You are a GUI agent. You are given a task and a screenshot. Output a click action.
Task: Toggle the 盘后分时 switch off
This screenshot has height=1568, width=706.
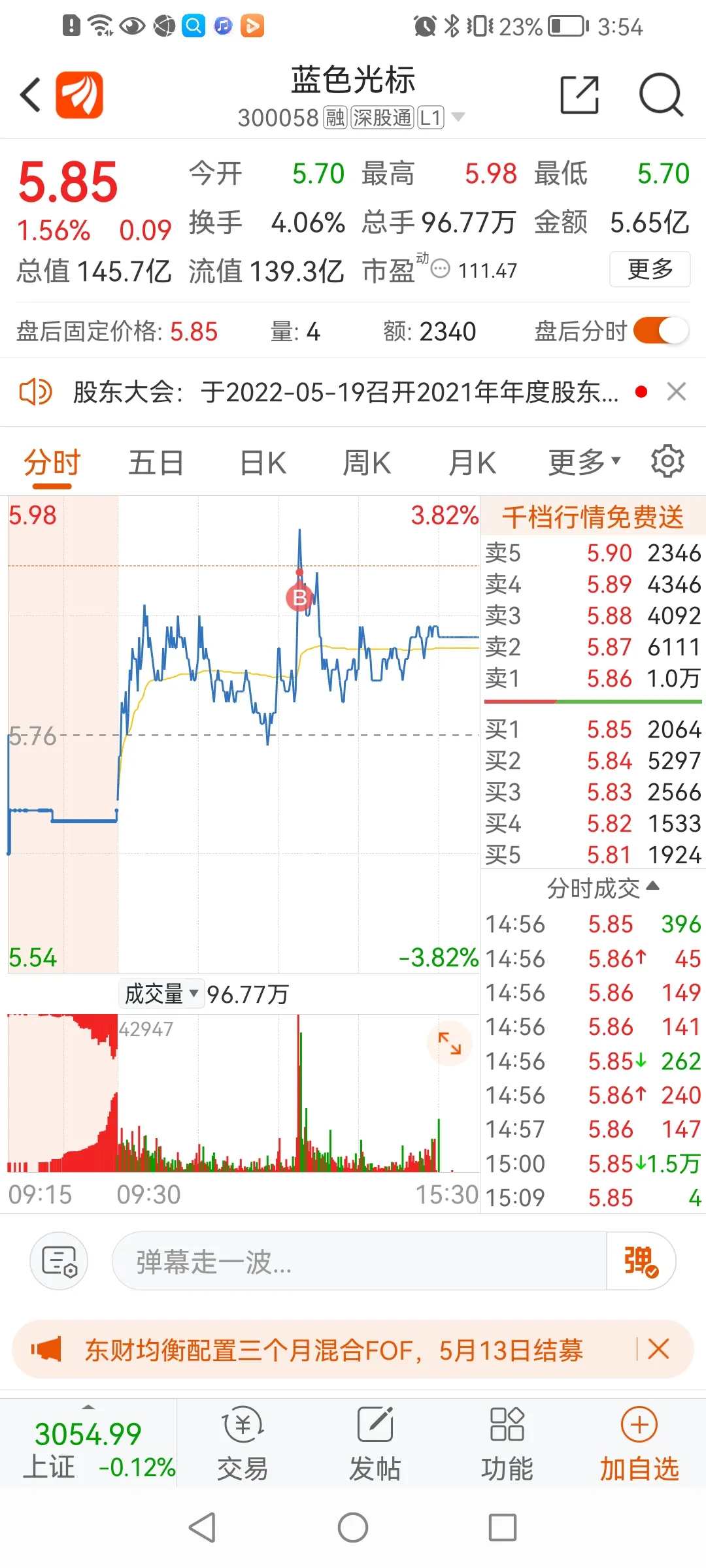pyautogui.click(x=661, y=331)
